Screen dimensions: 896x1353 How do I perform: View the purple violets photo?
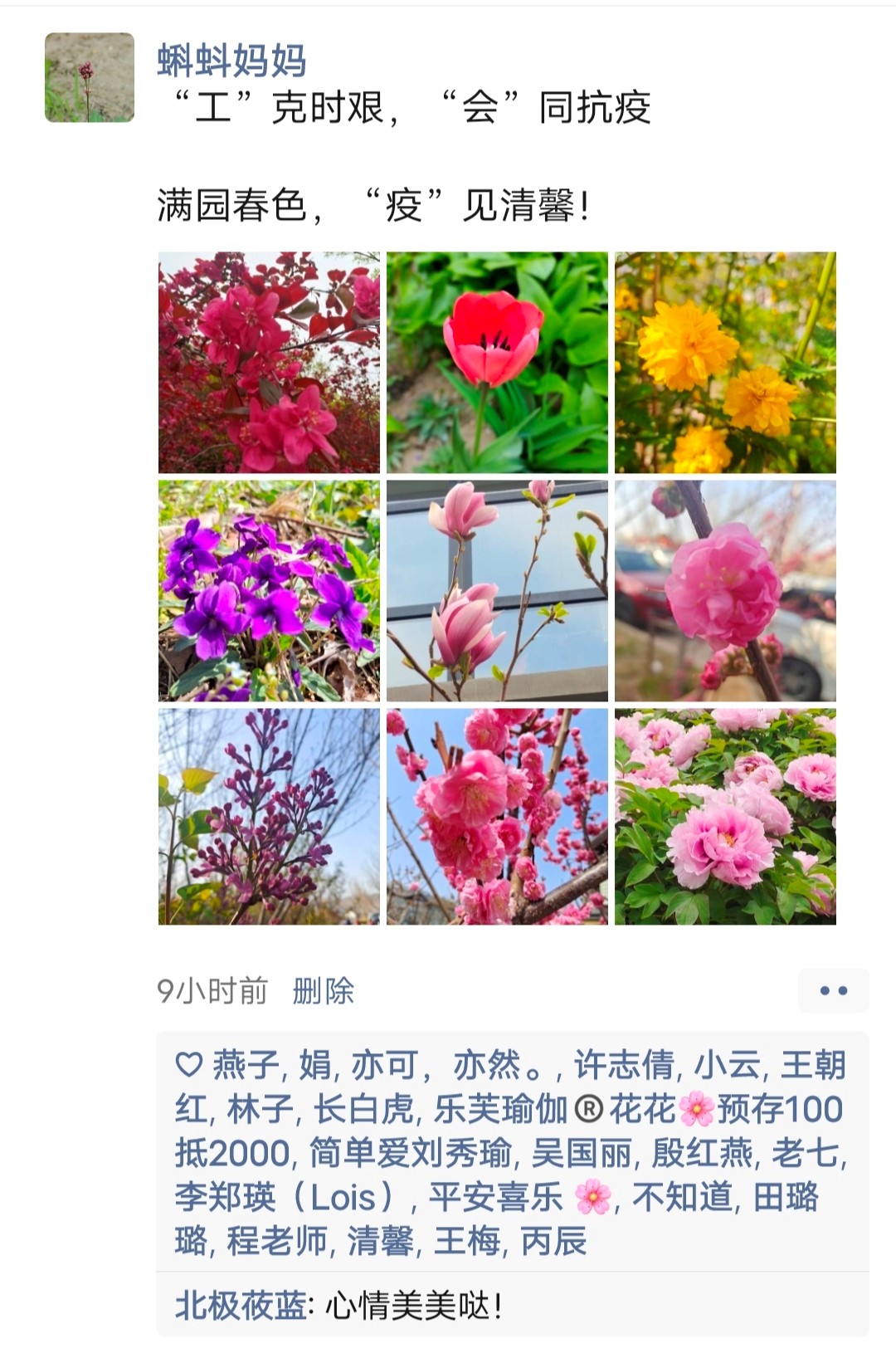point(269,590)
